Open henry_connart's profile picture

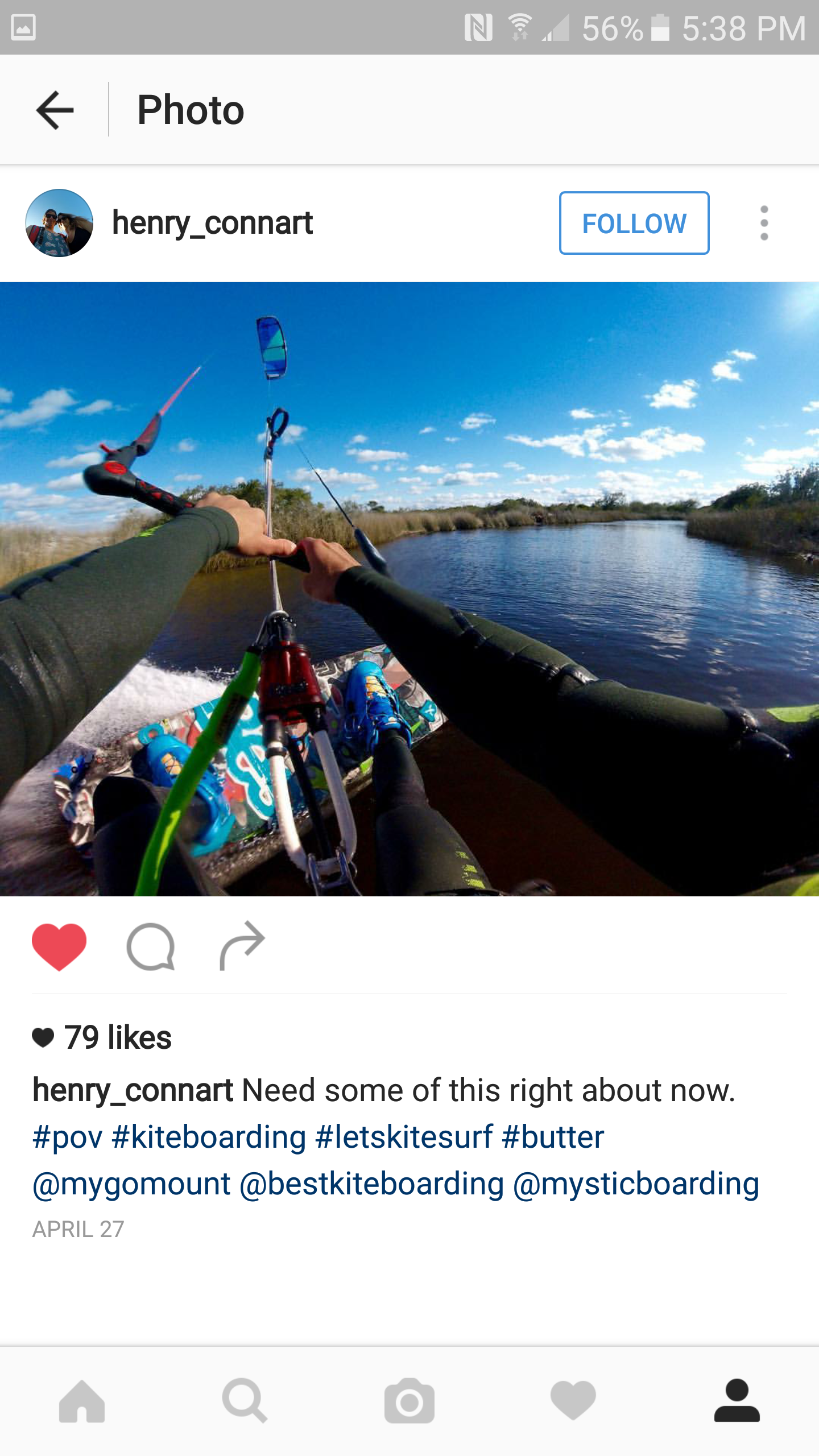[x=59, y=223]
